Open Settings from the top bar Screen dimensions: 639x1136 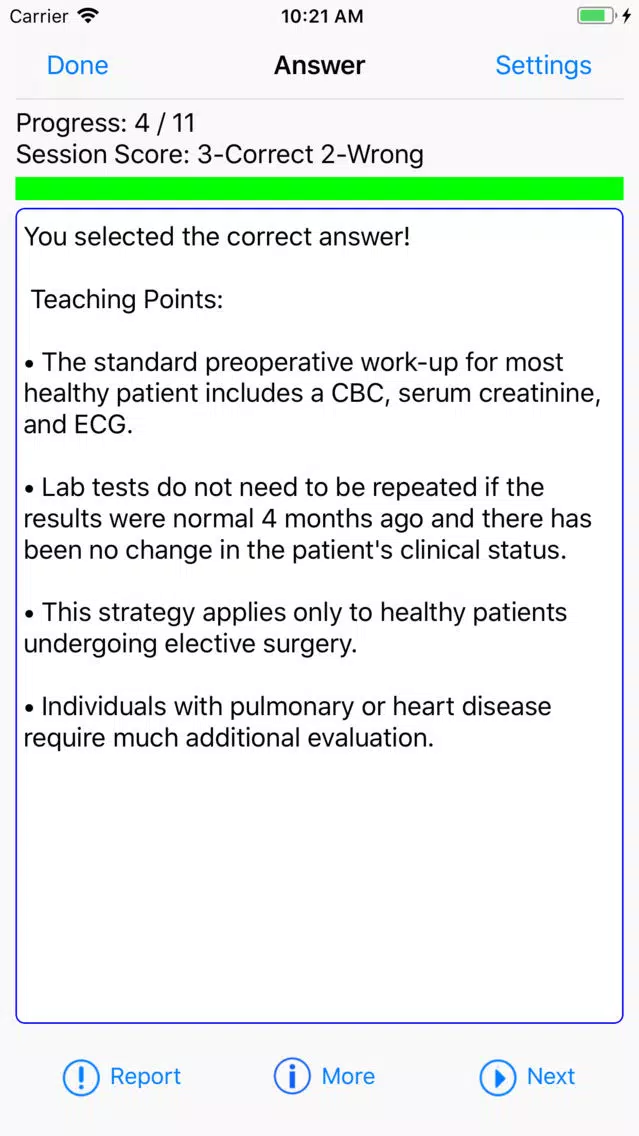coord(543,65)
